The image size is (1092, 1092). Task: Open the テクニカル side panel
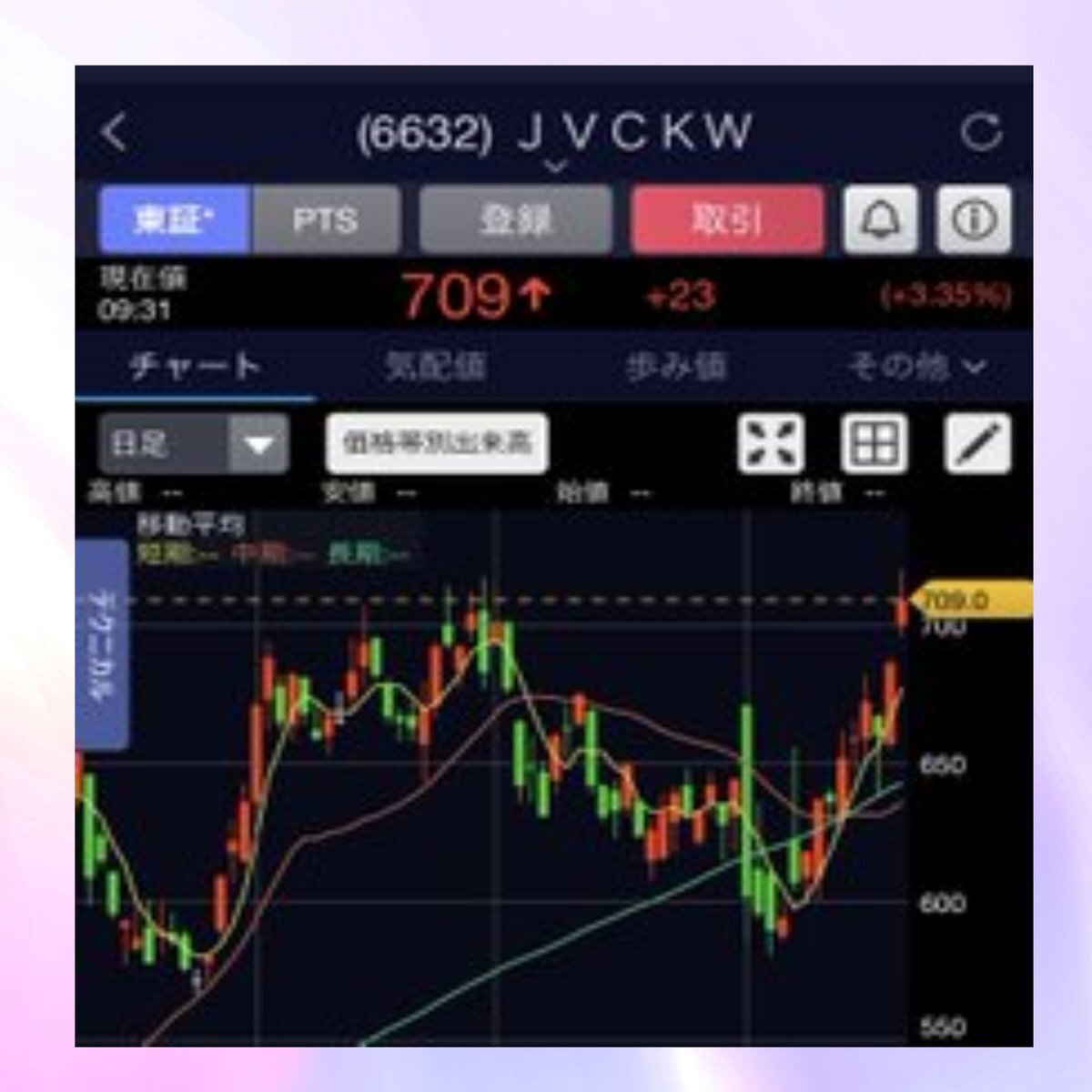(101, 644)
